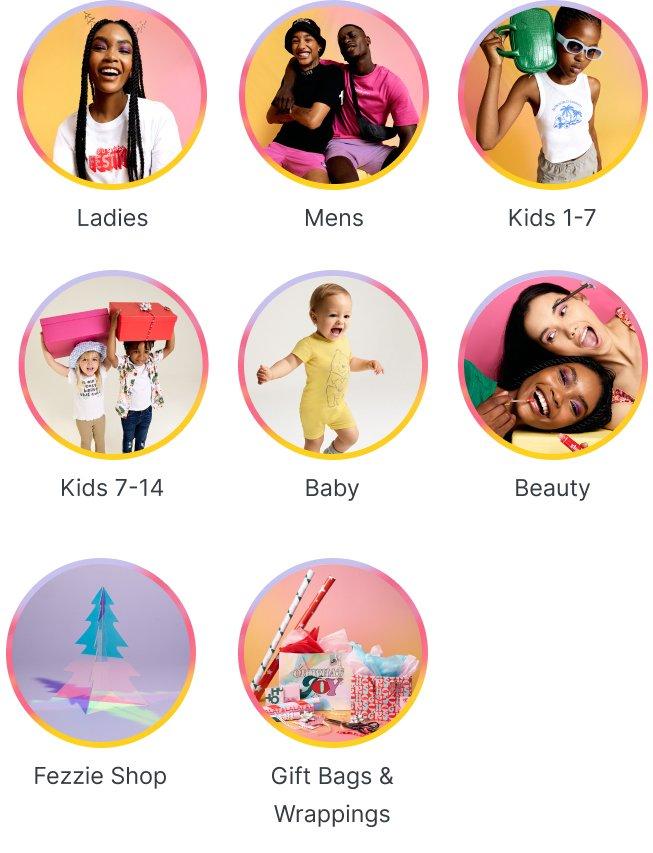Select the Kids 1-7 category
The height and width of the screenshot is (853, 653).
click(552, 95)
